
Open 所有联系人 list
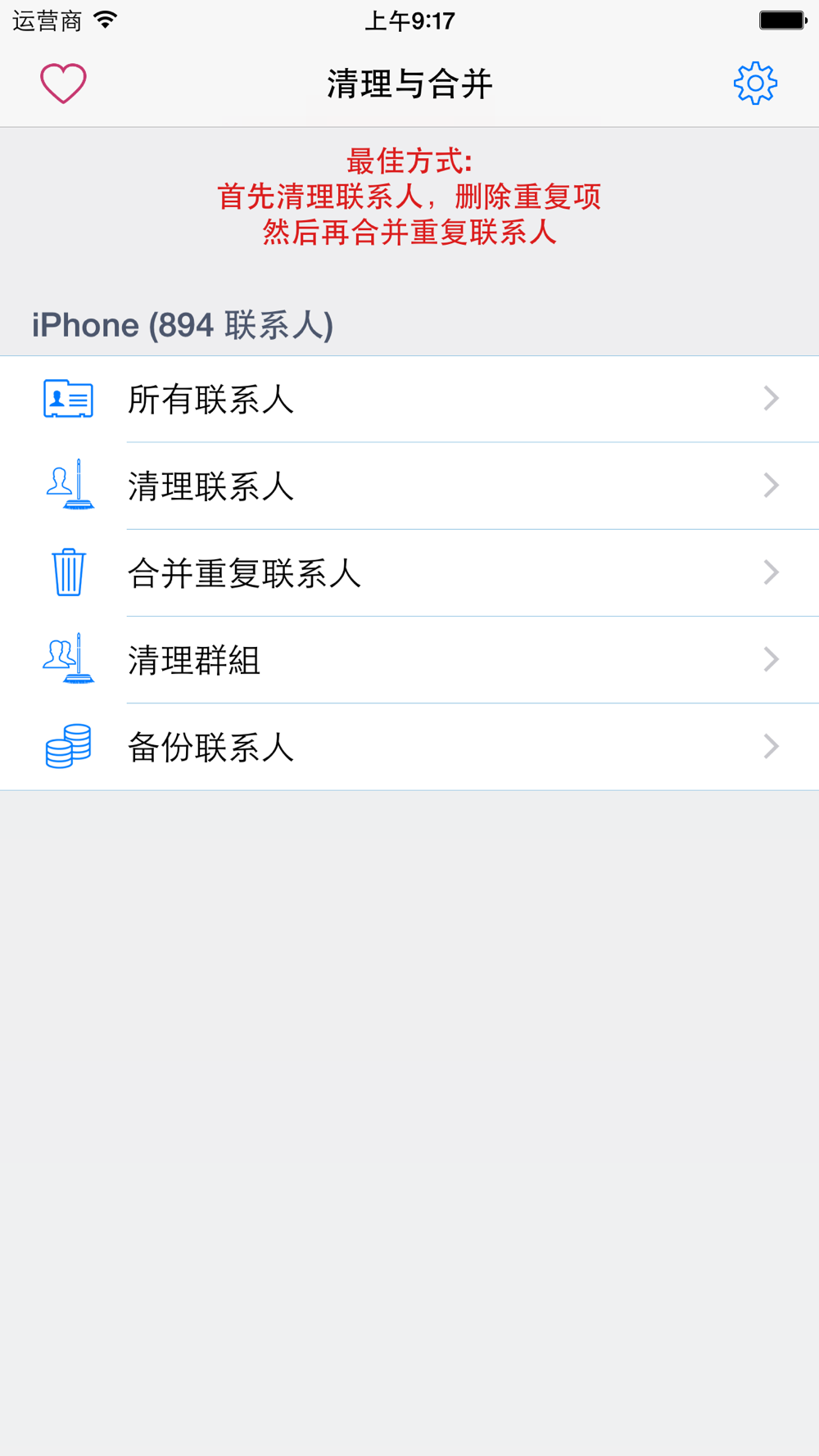click(x=409, y=400)
